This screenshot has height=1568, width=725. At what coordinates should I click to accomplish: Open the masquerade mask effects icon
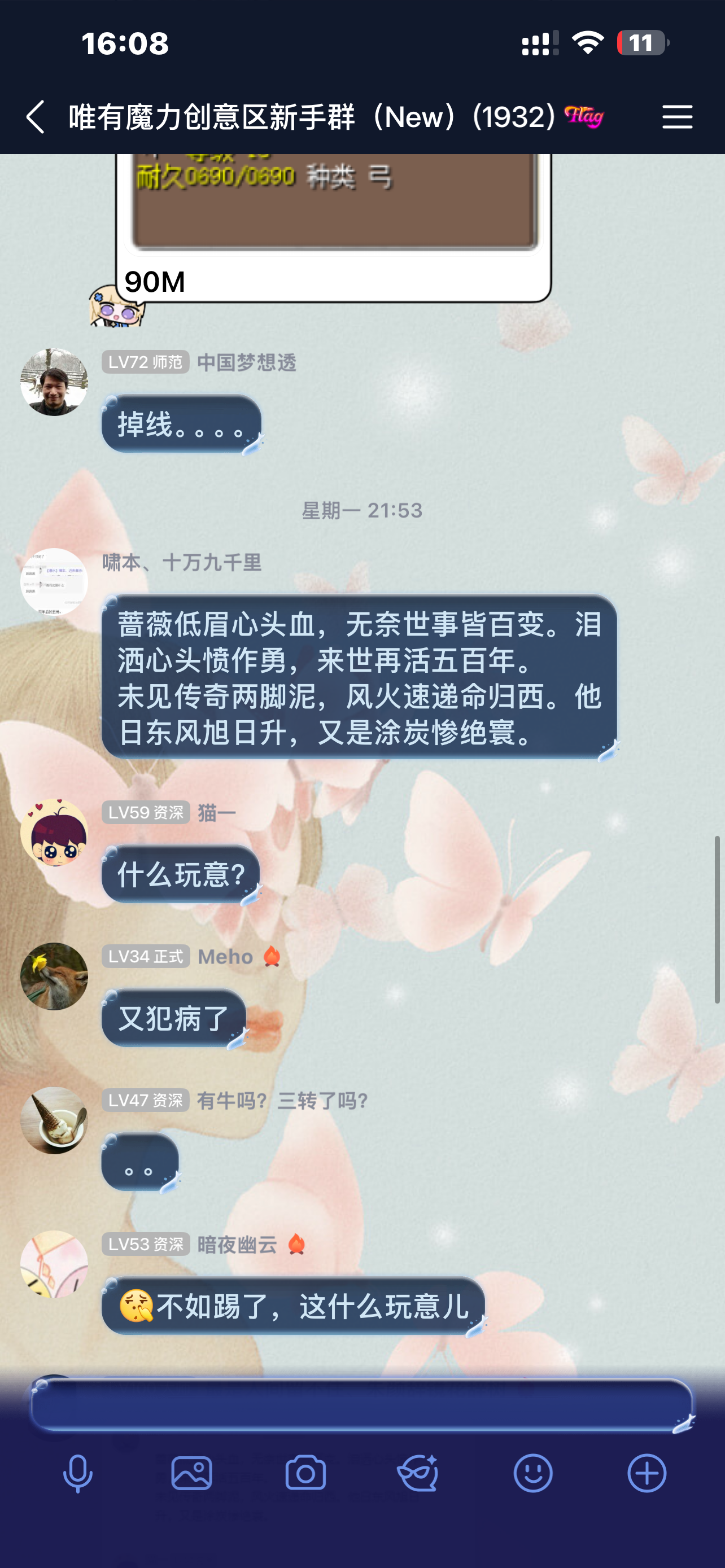click(419, 1474)
